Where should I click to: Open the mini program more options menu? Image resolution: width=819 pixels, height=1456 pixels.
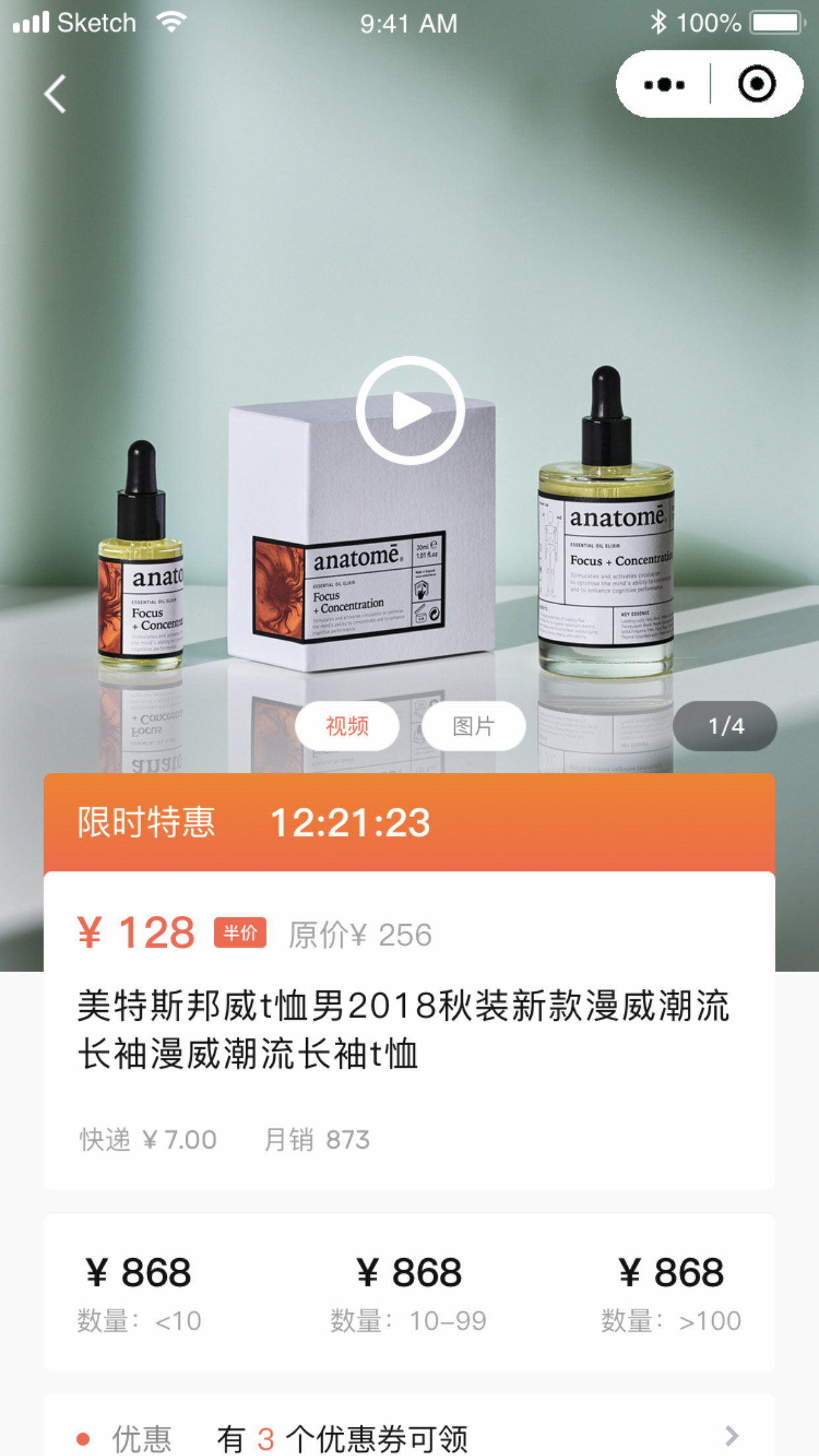(664, 84)
